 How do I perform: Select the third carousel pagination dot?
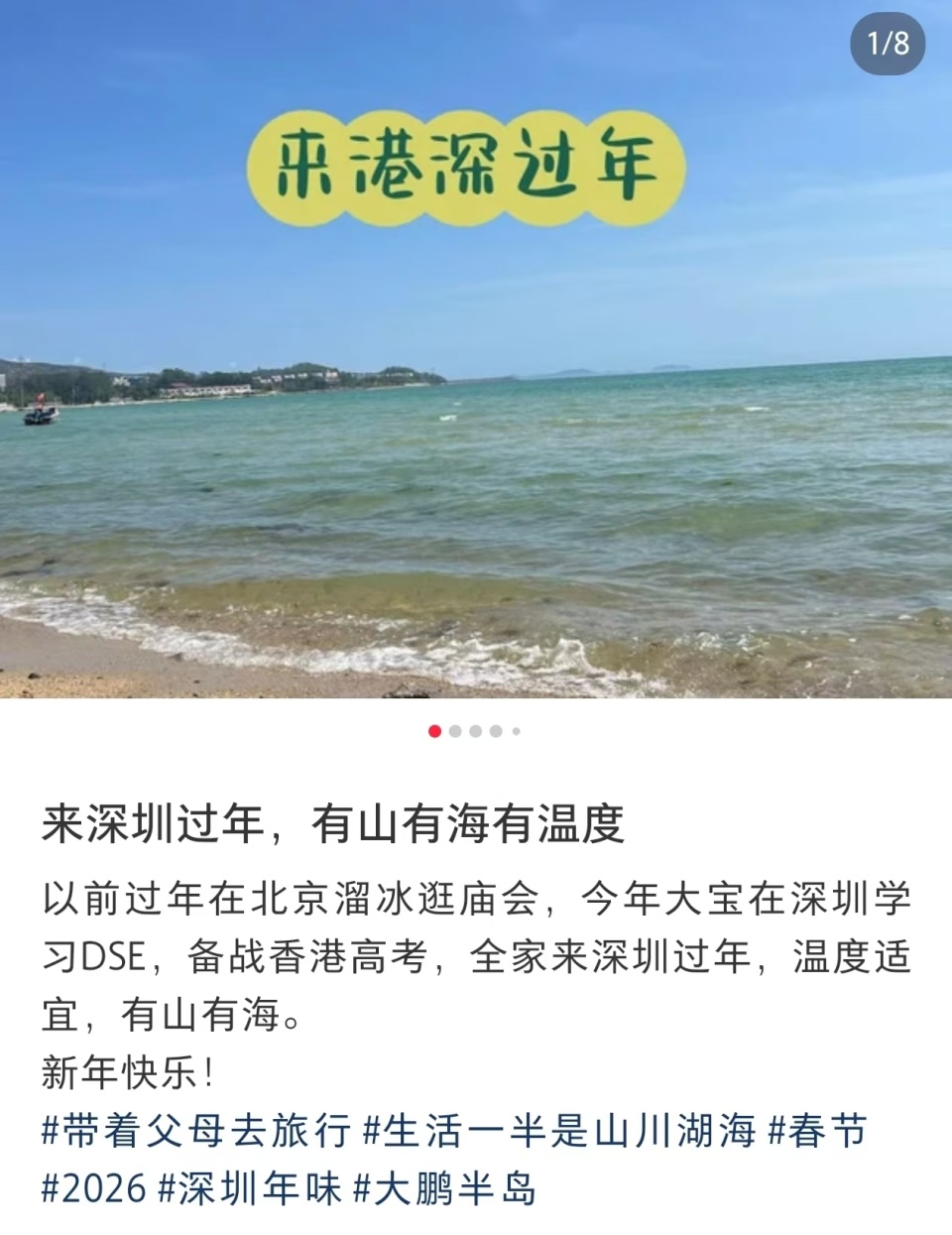click(x=476, y=731)
